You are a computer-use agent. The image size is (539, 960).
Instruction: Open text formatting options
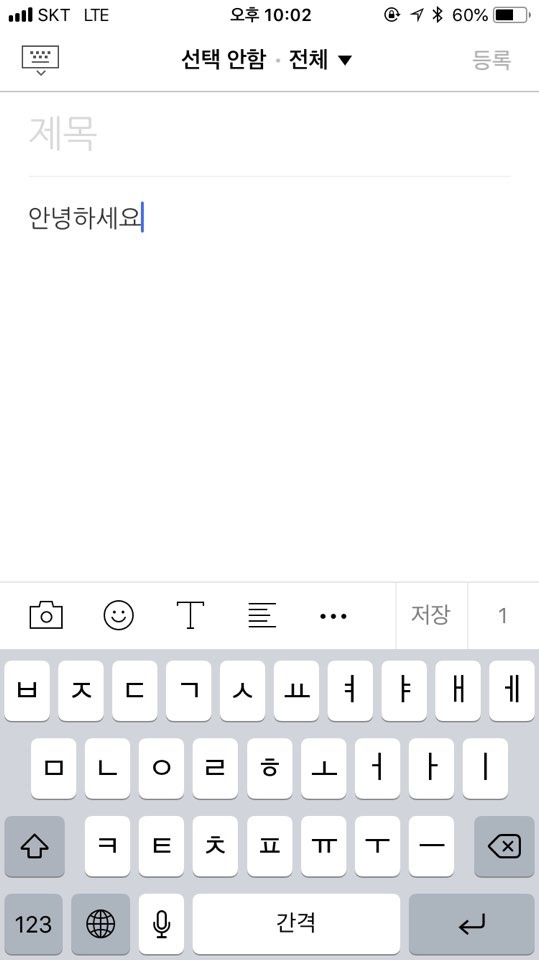click(190, 615)
